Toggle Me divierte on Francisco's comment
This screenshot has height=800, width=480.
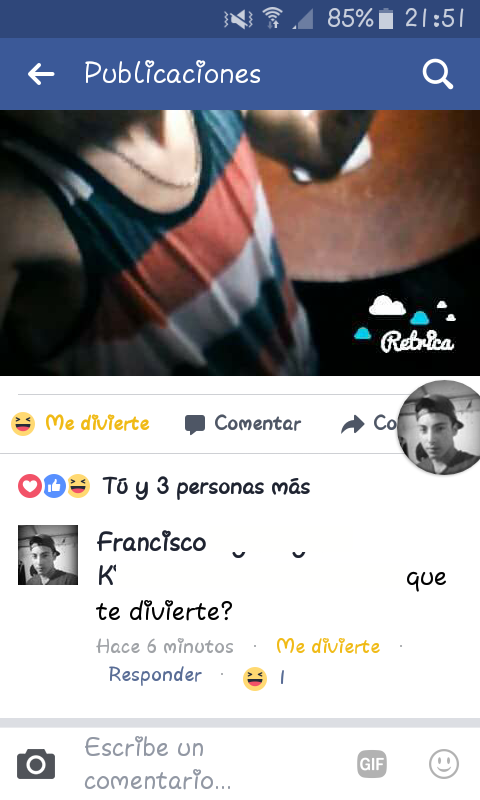click(328, 646)
